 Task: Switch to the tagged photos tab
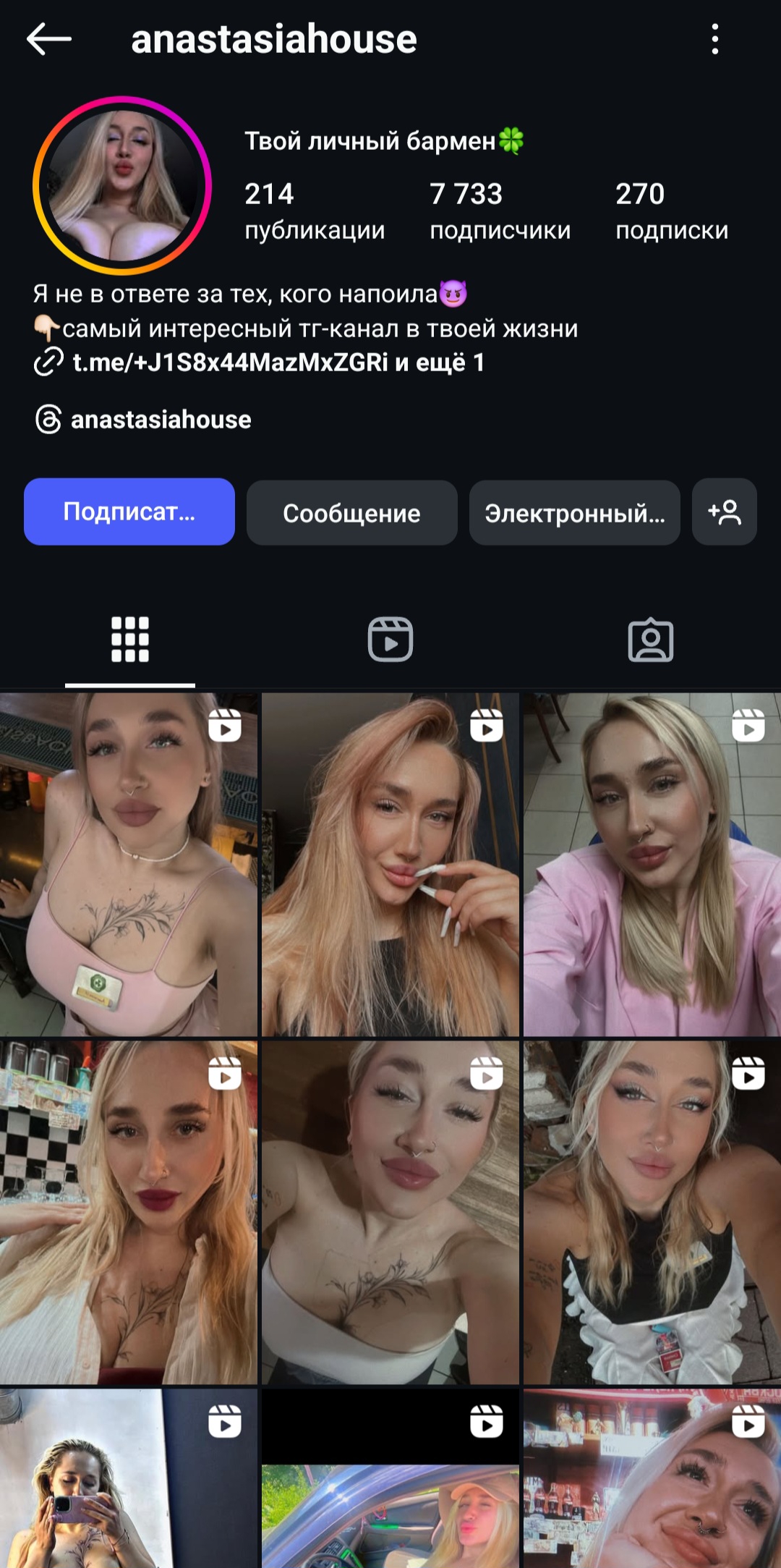(x=651, y=640)
